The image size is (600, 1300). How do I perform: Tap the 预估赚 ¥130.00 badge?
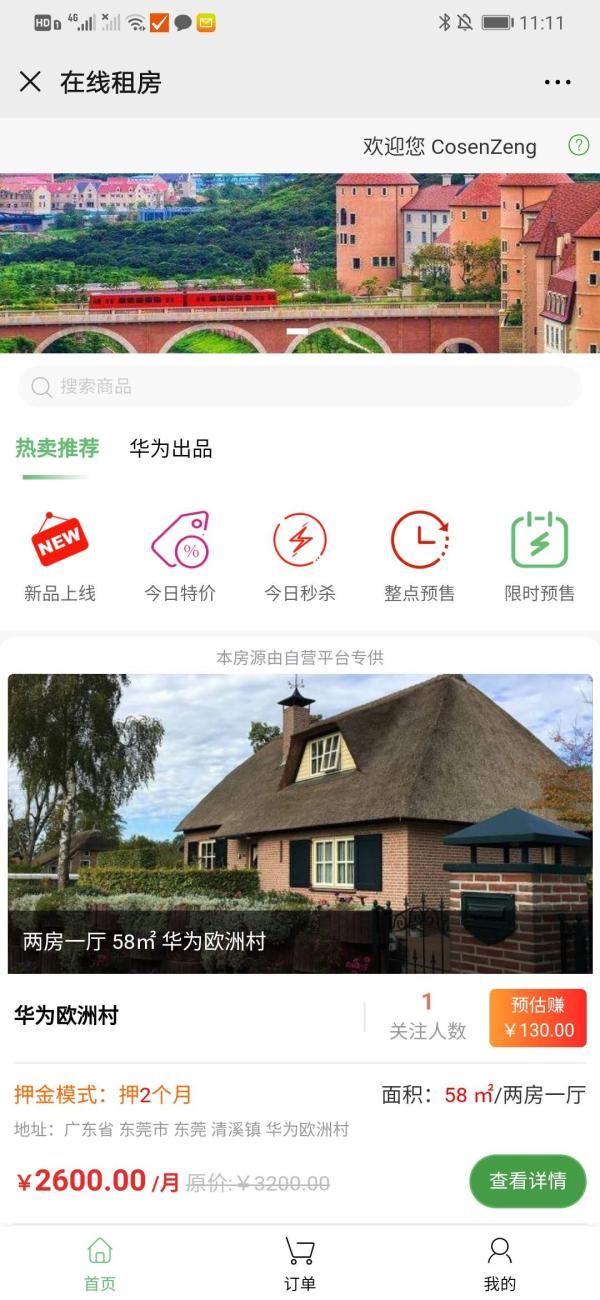click(x=538, y=1018)
